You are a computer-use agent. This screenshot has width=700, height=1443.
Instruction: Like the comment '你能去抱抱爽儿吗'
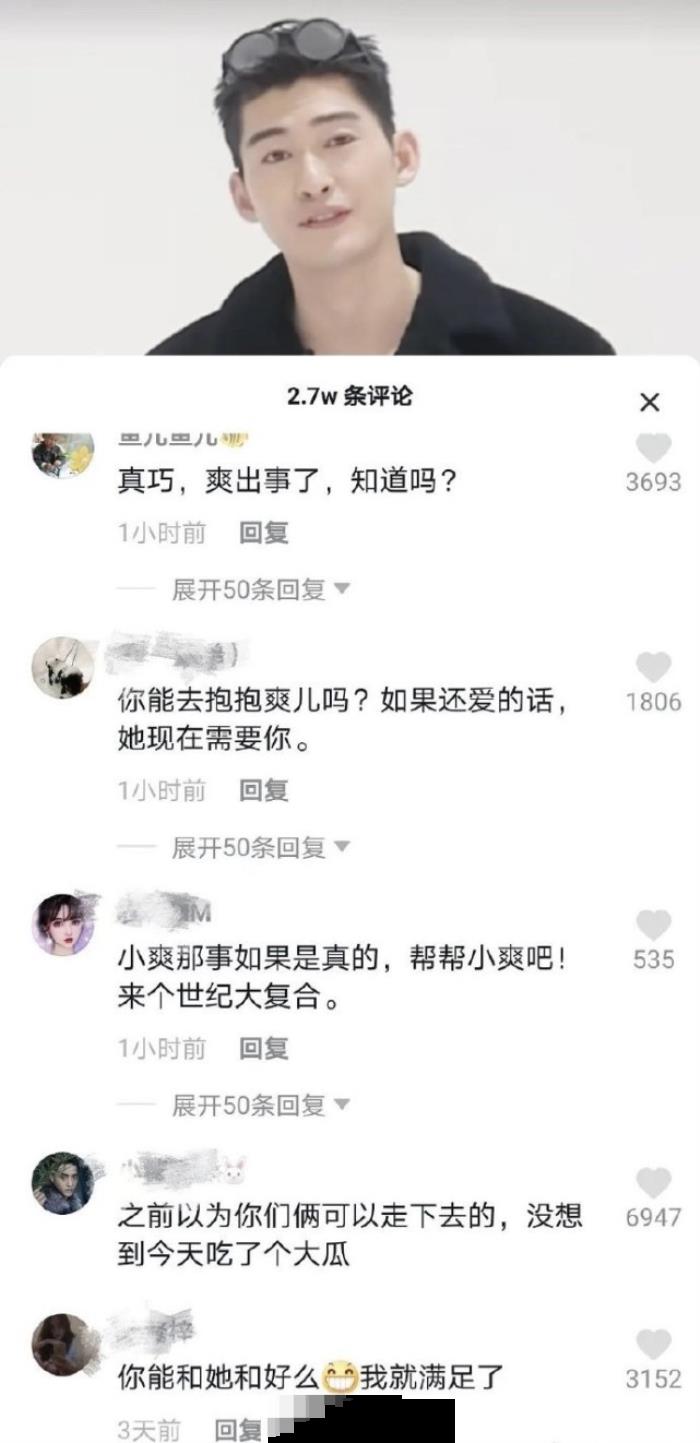click(653, 667)
